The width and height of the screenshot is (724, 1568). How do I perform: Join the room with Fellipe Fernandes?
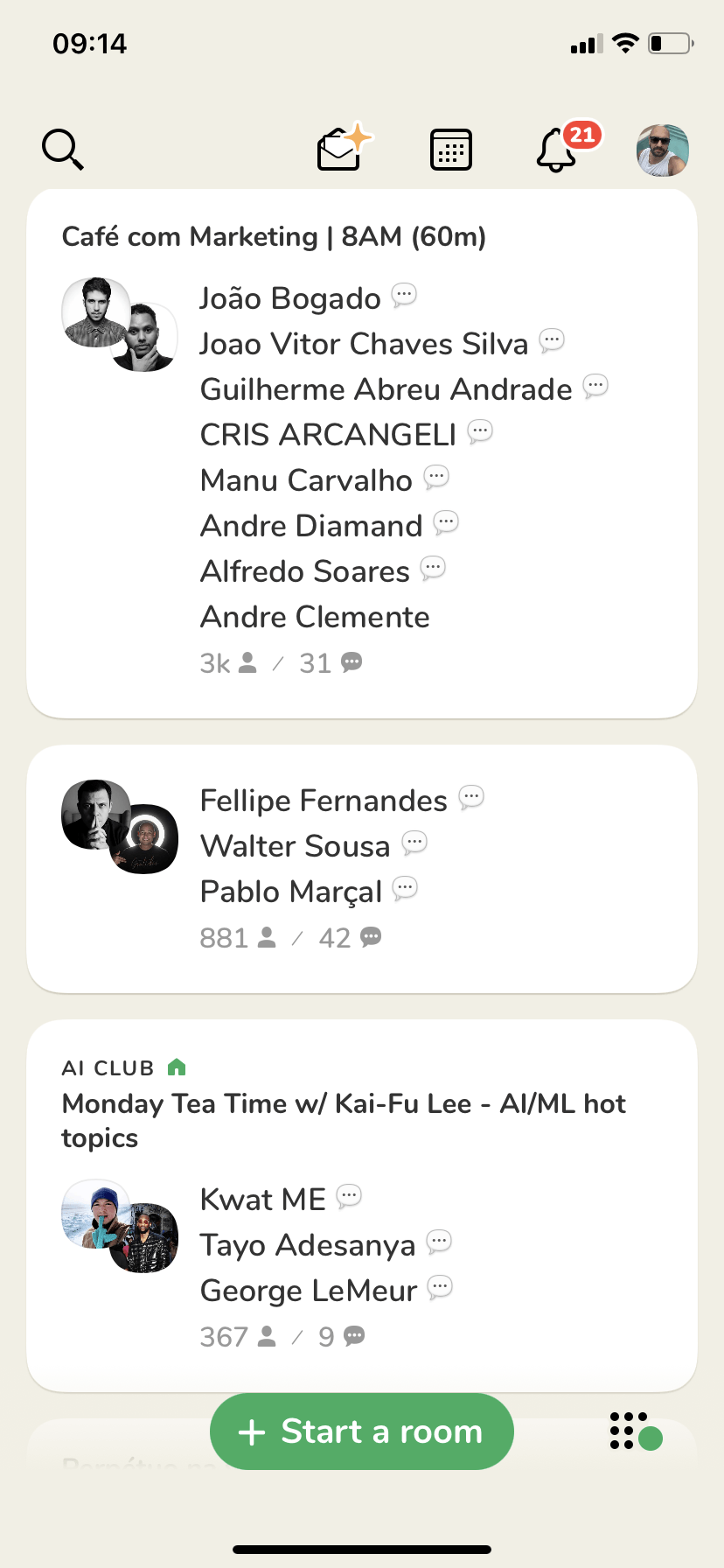tap(362, 869)
